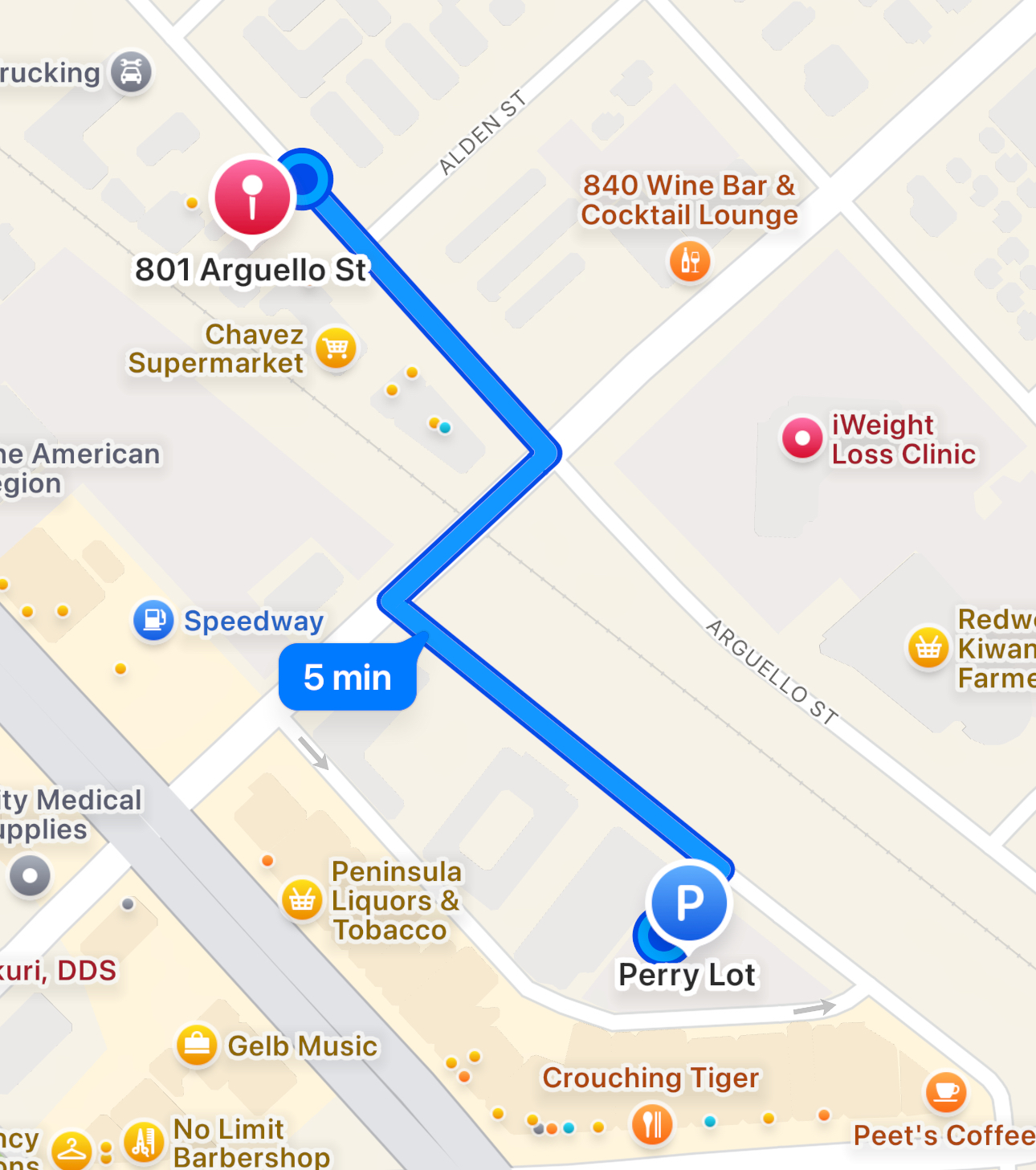Select the Perry Lot parking marker
This screenshot has height=1170, width=1036.
[688, 903]
